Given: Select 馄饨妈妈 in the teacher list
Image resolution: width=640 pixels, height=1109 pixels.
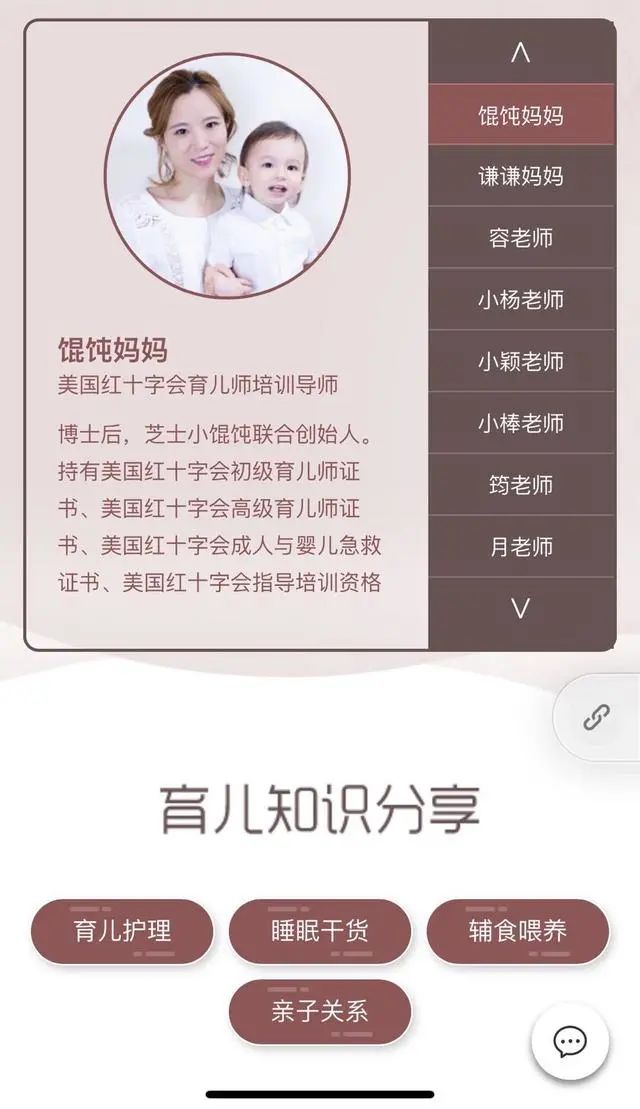Looking at the screenshot, I should click(520, 115).
